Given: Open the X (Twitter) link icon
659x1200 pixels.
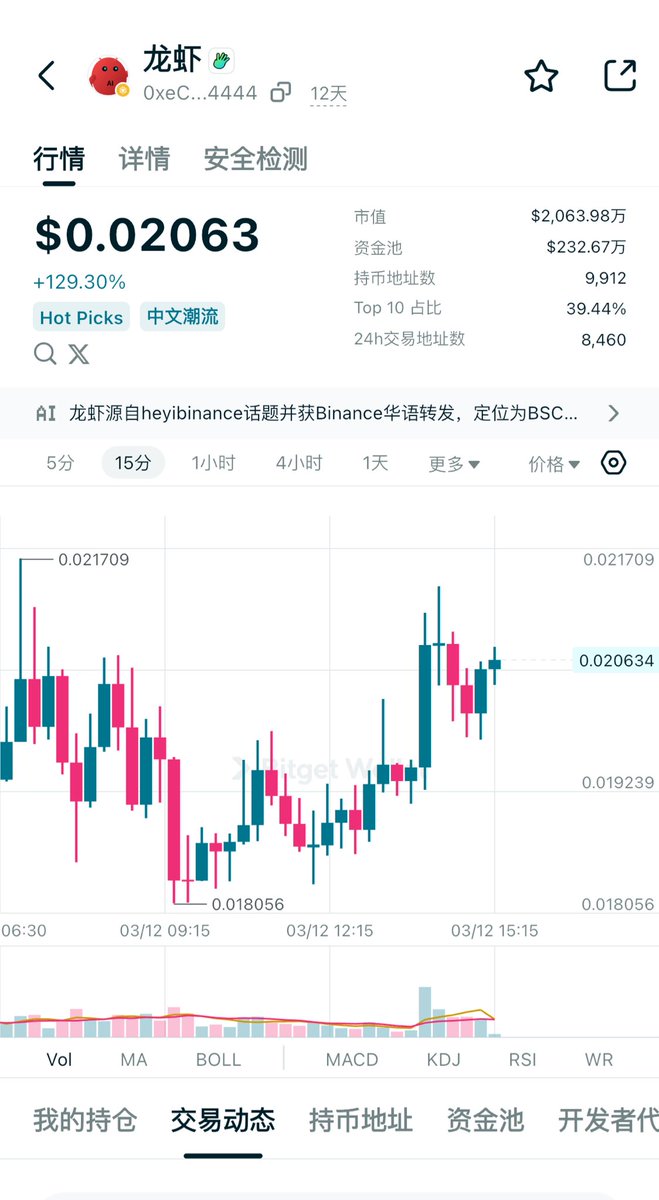Looking at the screenshot, I should tap(78, 353).
